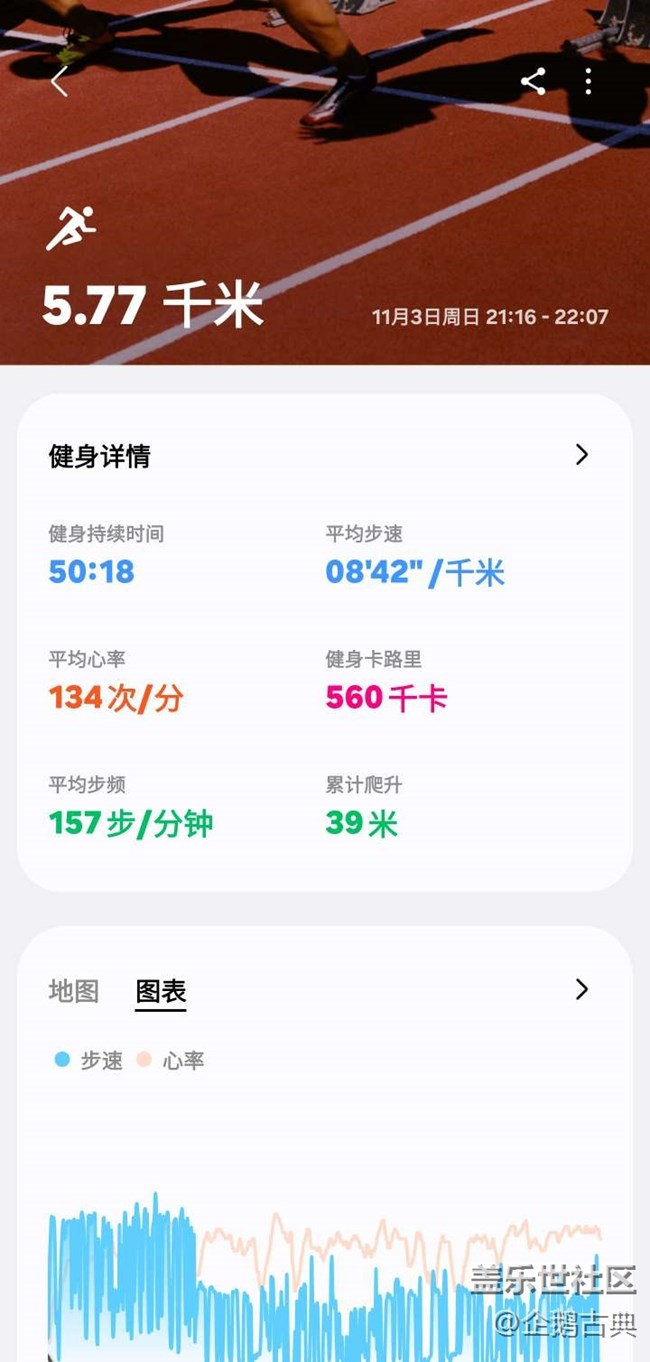This screenshot has width=650, height=1362.
Task: Open the three-dot overflow menu
Action: click(588, 81)
